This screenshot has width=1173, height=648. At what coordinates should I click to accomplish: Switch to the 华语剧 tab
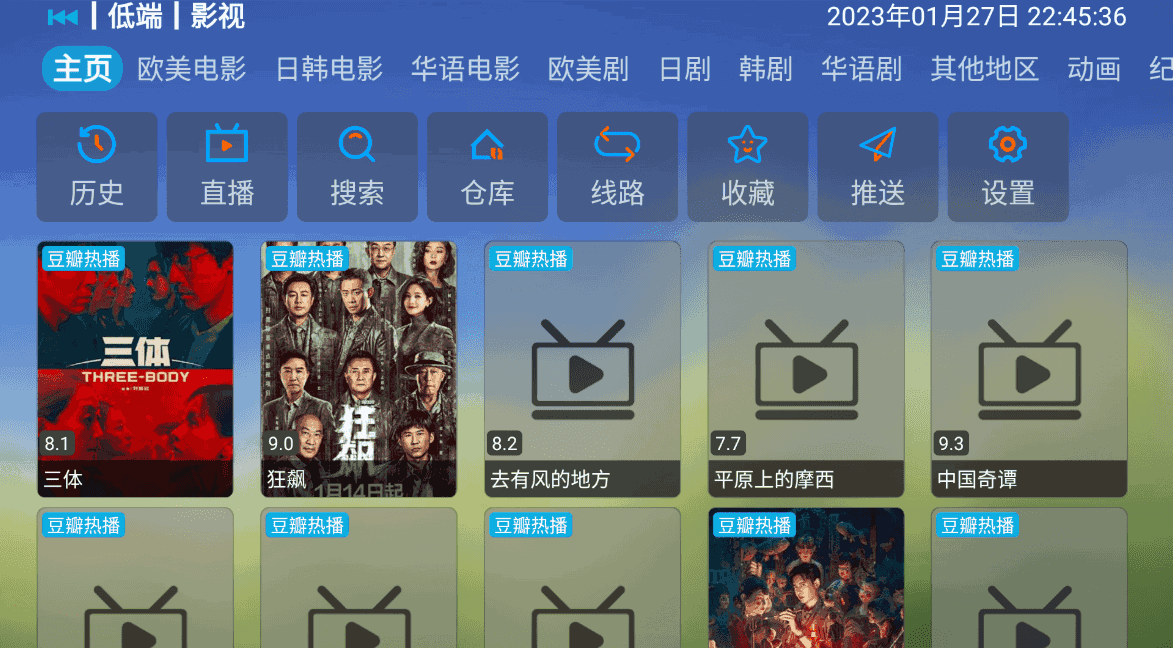[x=861, y=69]
